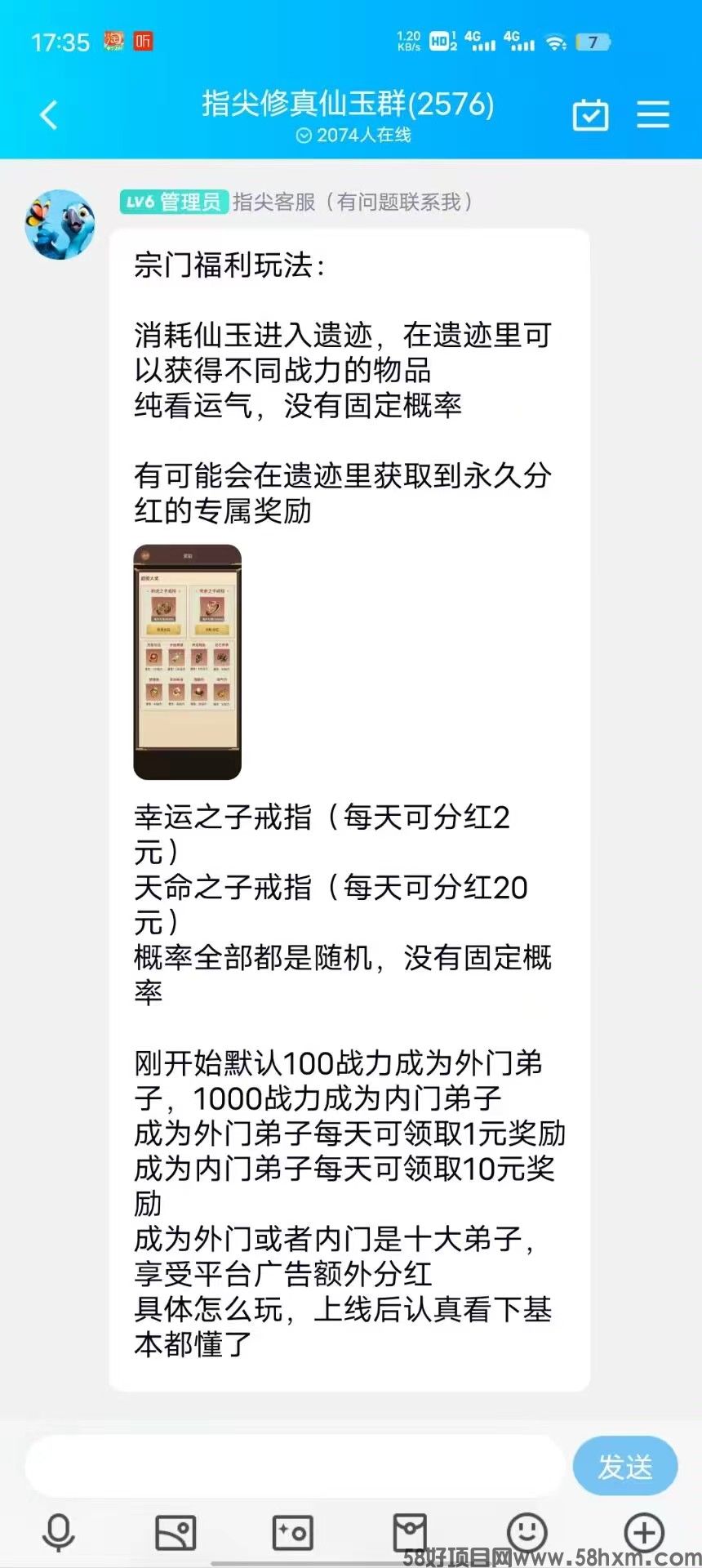Attach a picture from gallery
The image size is (702, 1568).
pyautogui.click(x=175, y=1532)
